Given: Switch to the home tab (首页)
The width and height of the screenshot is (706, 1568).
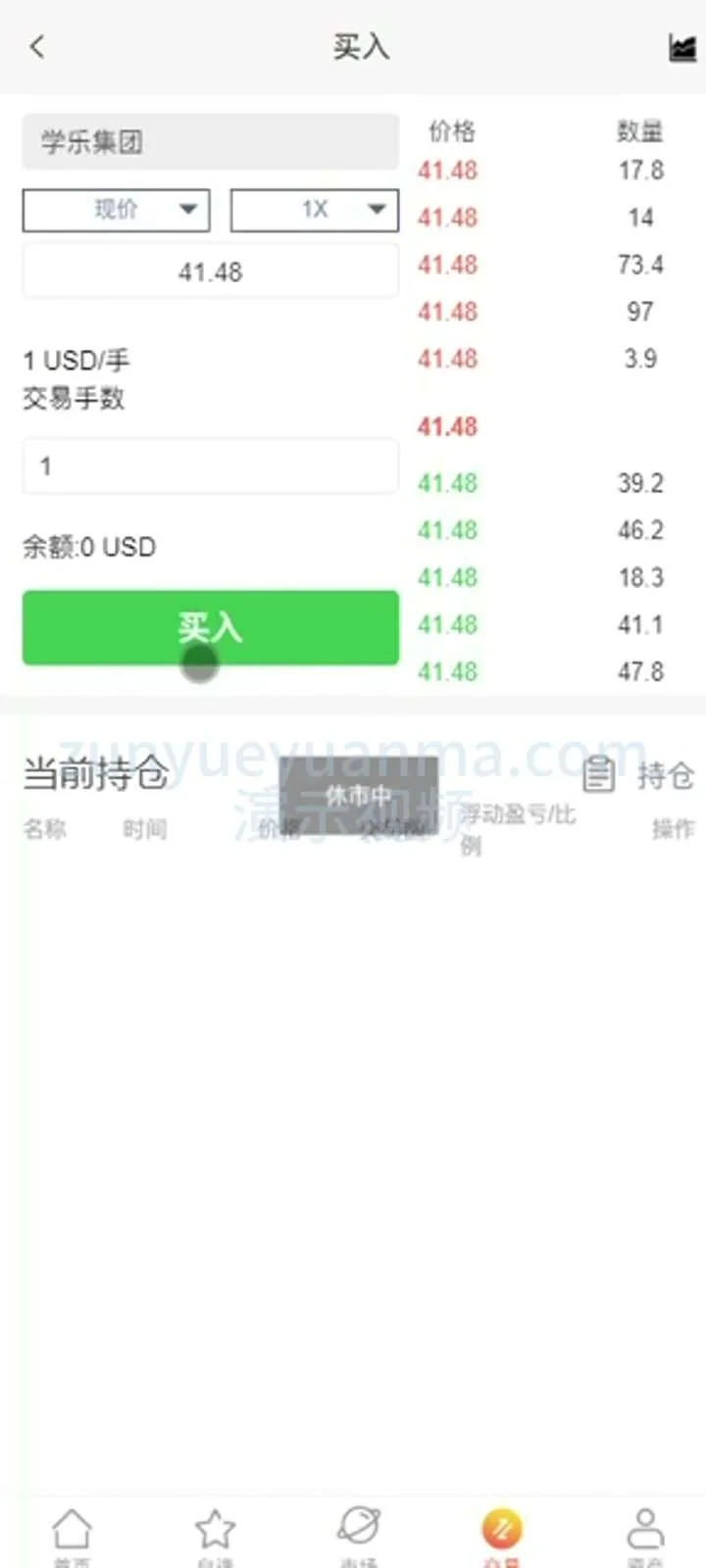Looking at the screenshot, I should 72,1534.
